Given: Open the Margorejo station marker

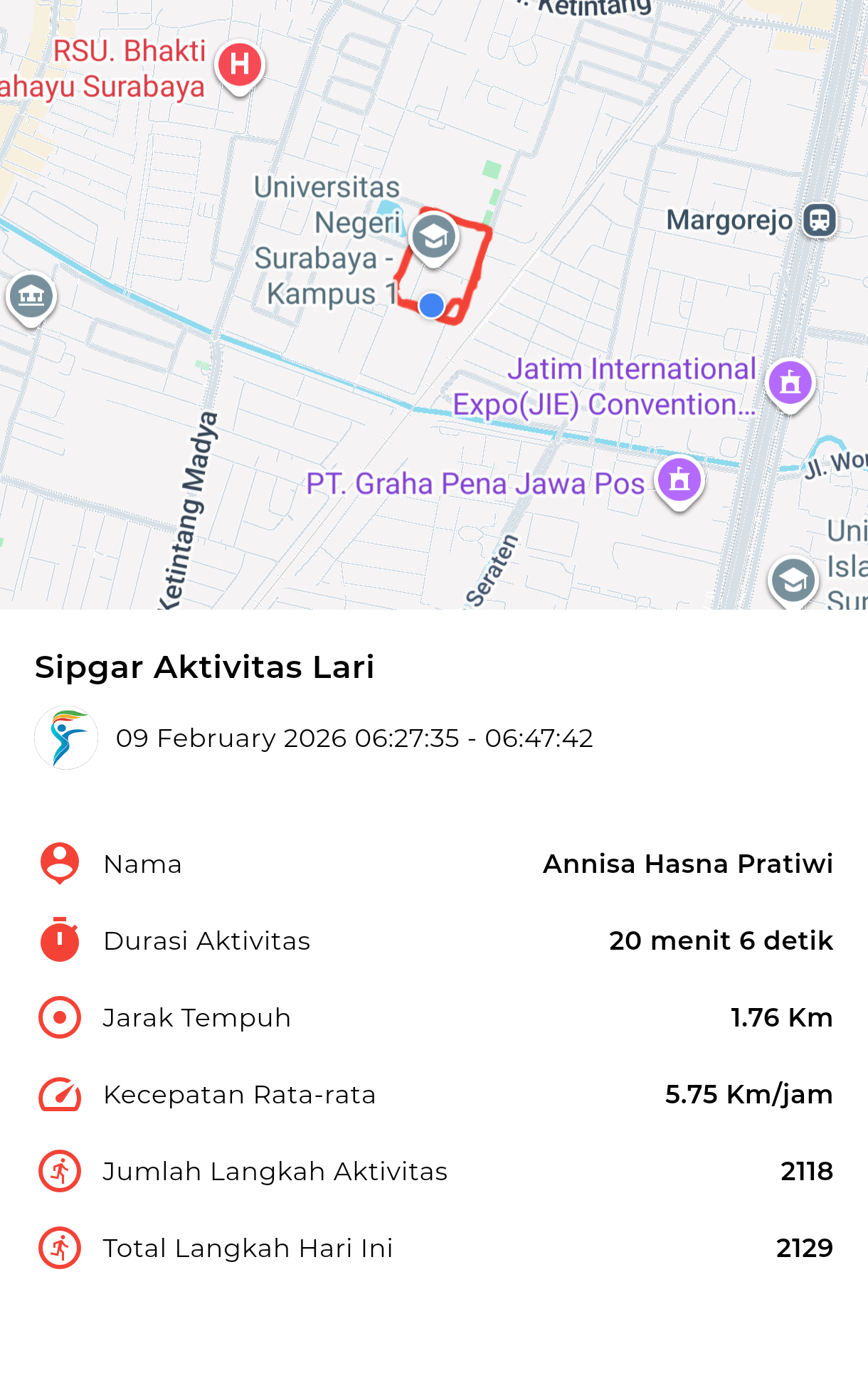Looking at the screenshot, I should [819, 220].
